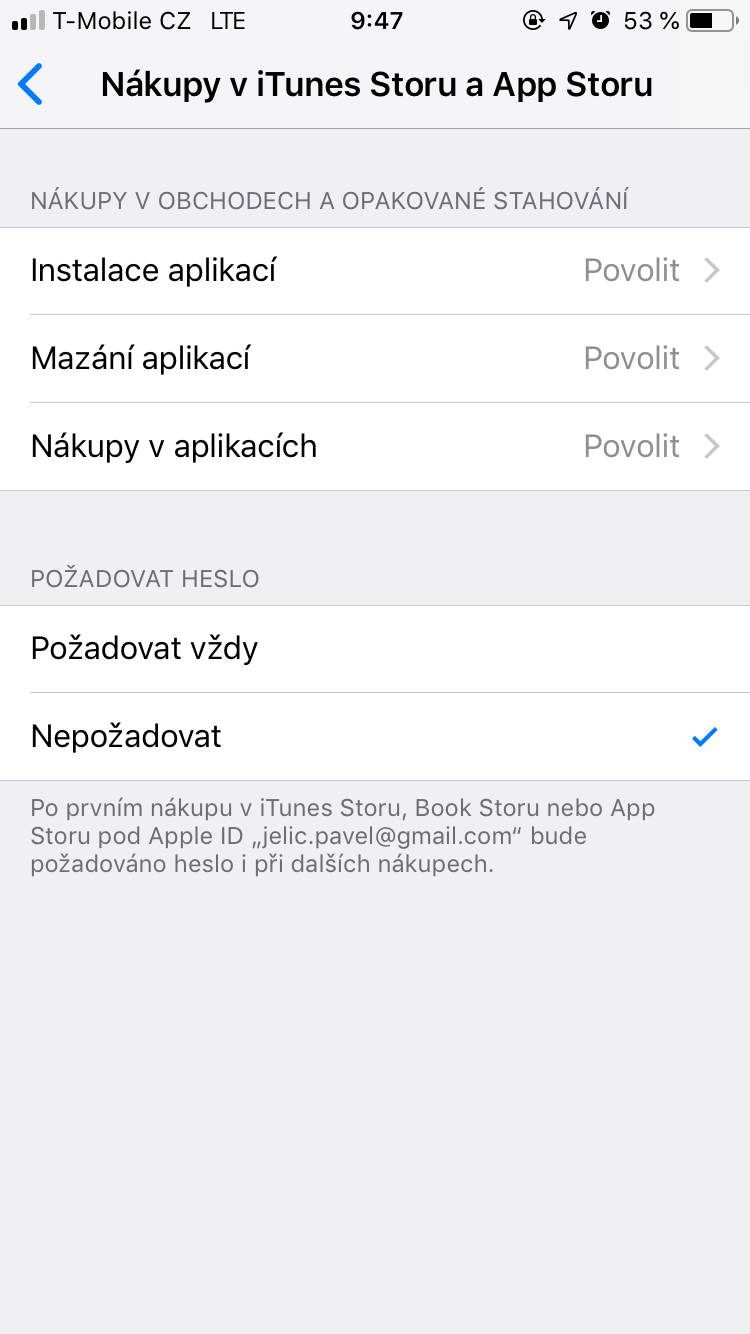Select the Nepožadovat password option

(x=375, y=737)
